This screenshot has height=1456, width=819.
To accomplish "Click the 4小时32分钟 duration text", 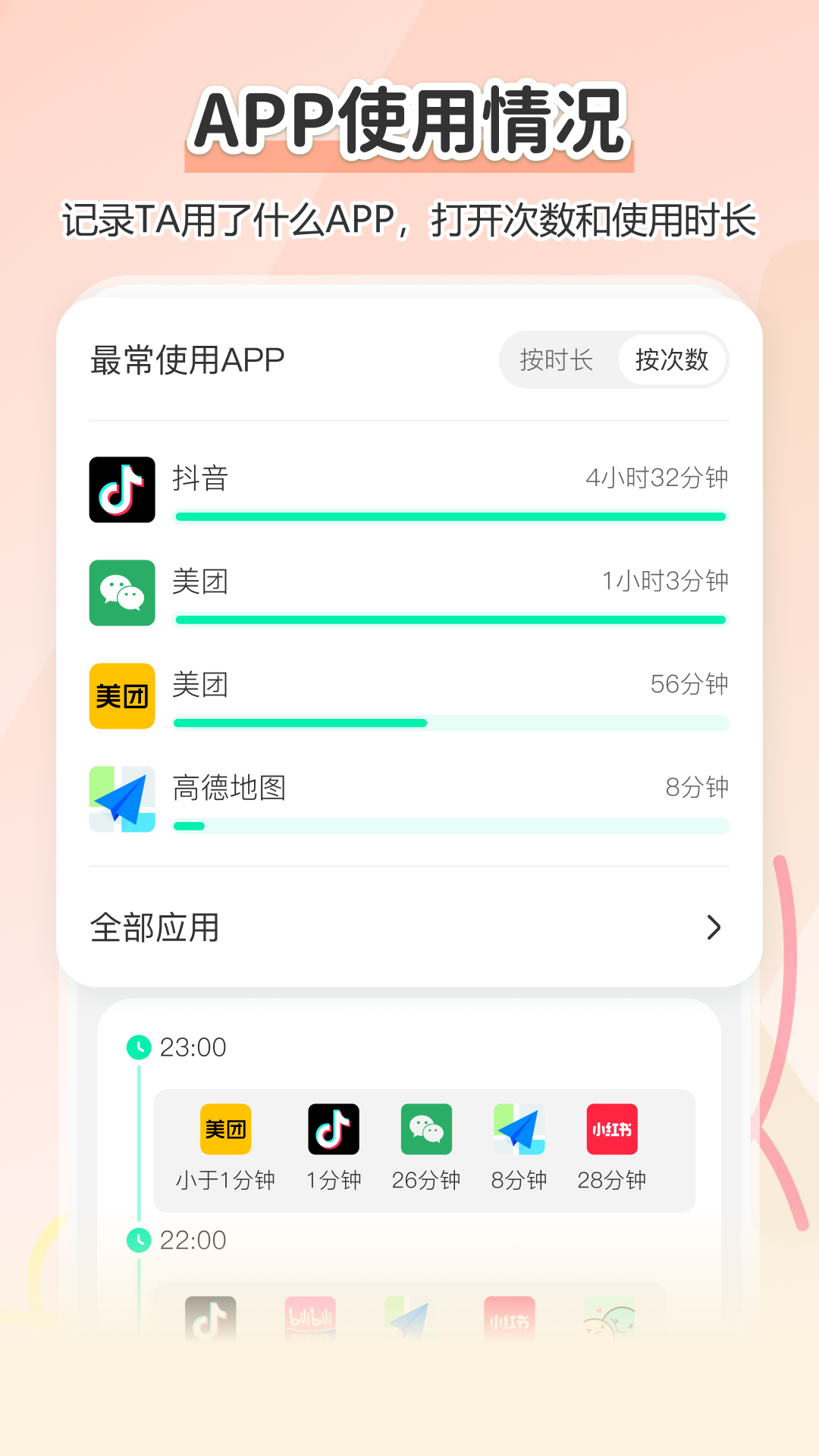I will click(657, 478).
